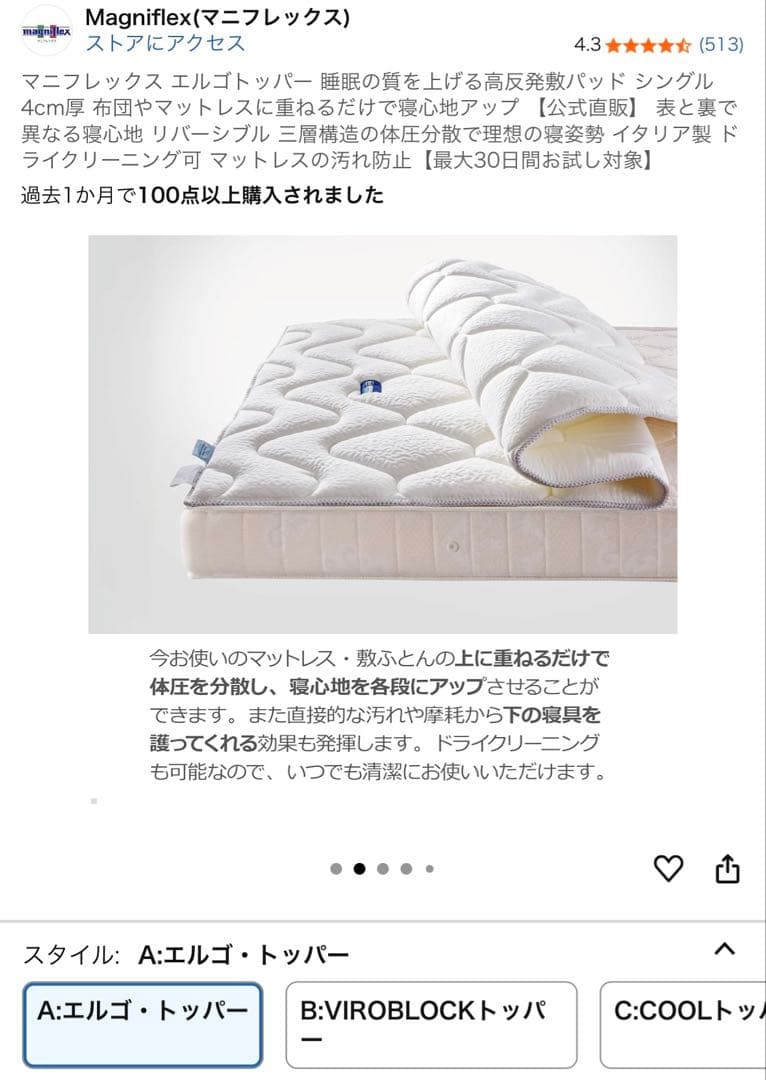This screenshot has height=1080, width=766.
Task: Switch to B:VIROBLOCKトッパー style
Action: coord(434,1023)
